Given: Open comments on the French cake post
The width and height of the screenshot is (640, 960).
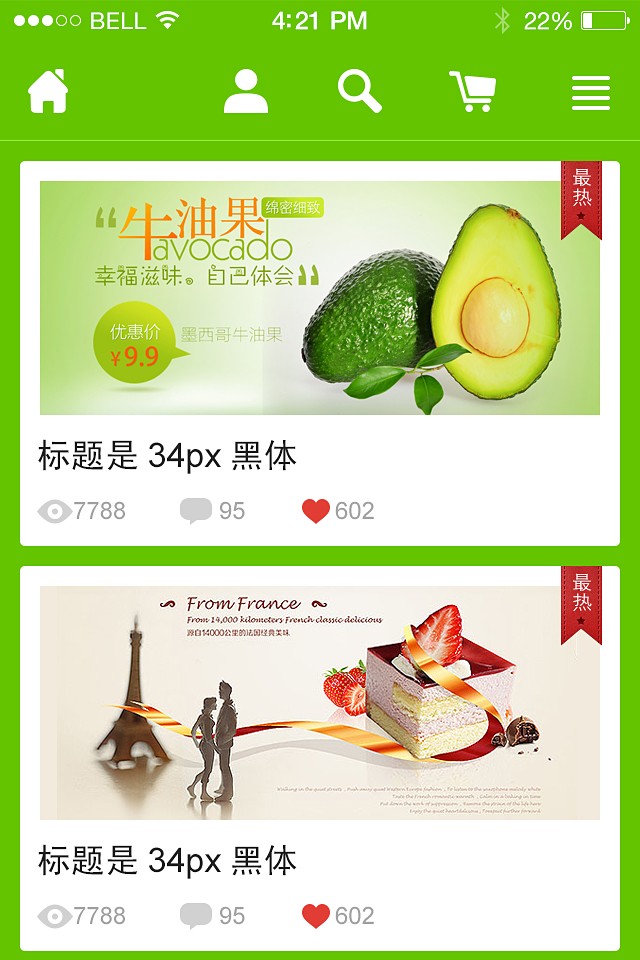Looking at the screenshot, I should click(x=196, y=916).
